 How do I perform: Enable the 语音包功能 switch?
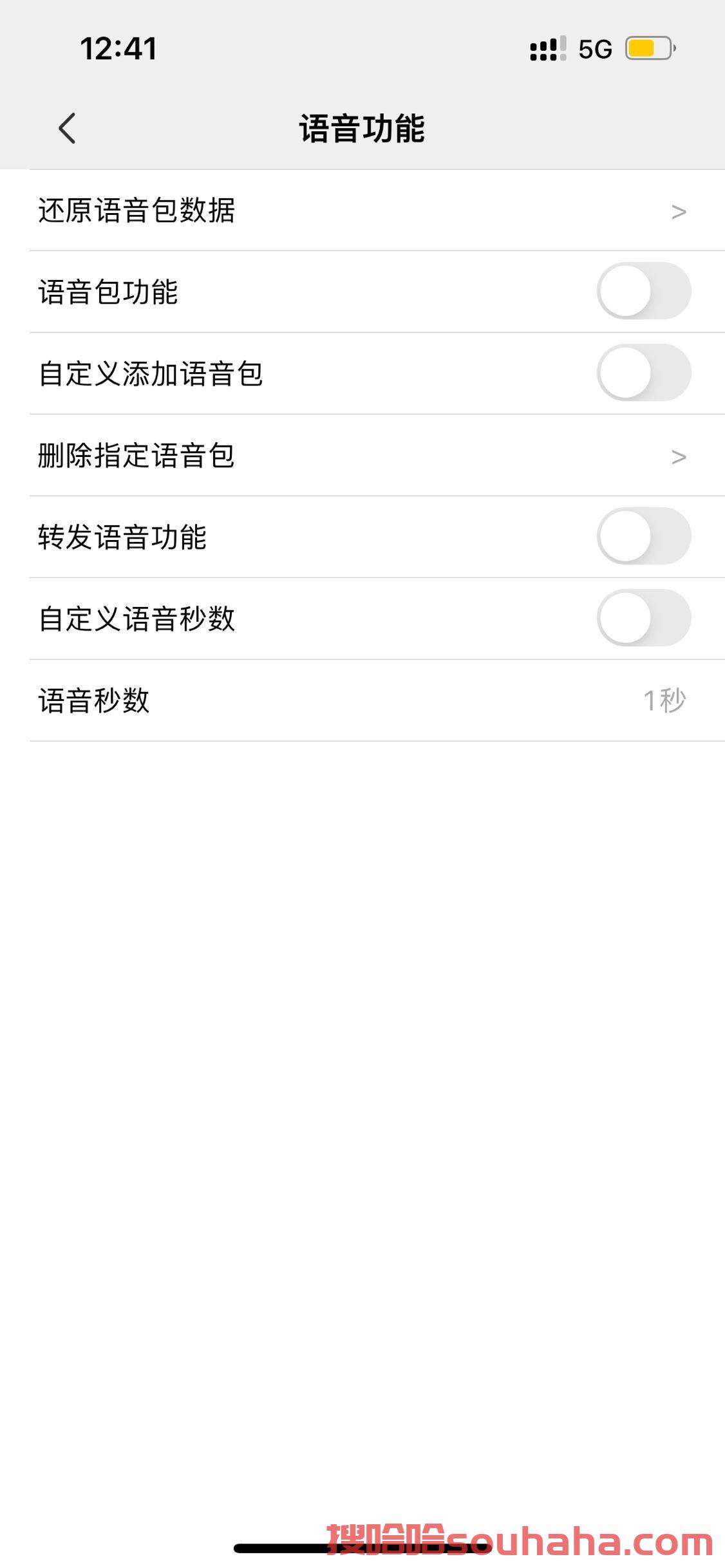coord(643,291)
